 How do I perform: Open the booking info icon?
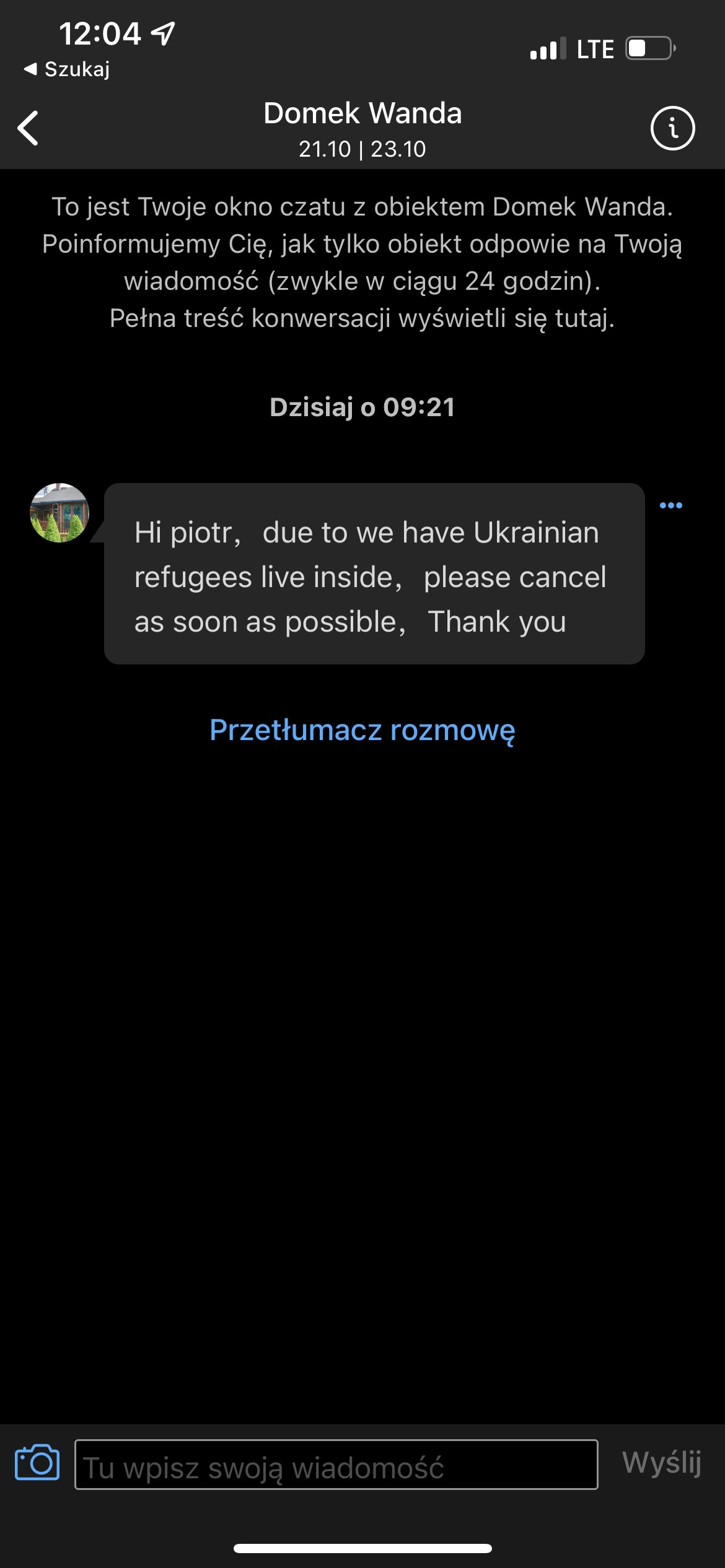tap(672, 128)
